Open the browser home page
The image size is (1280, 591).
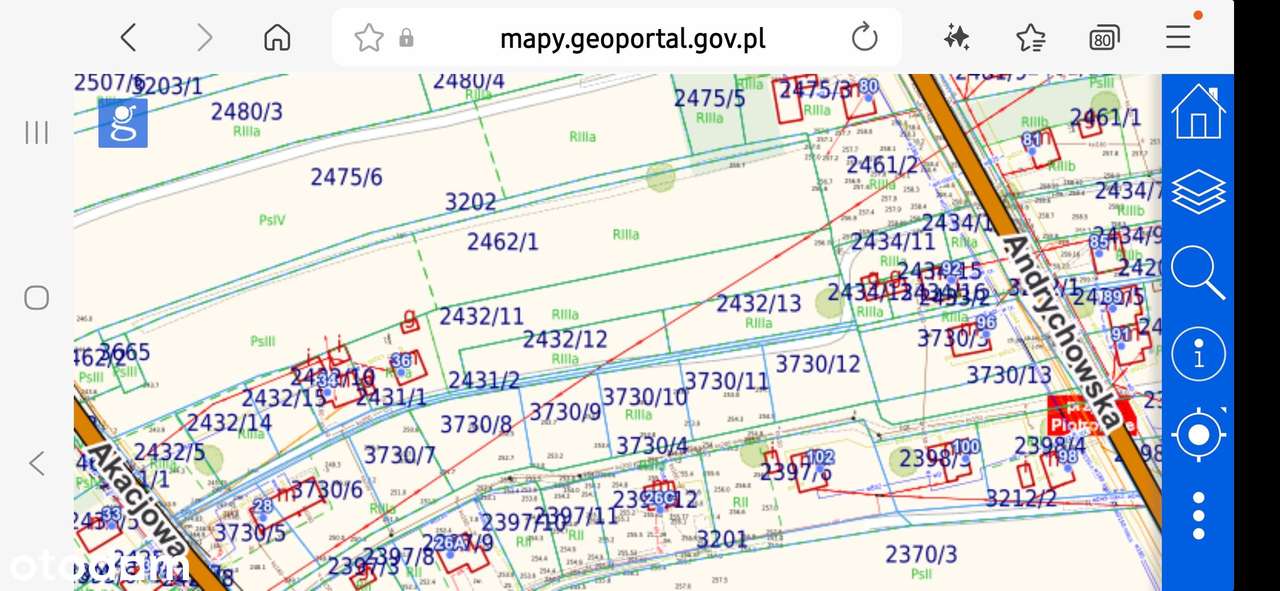277,39
